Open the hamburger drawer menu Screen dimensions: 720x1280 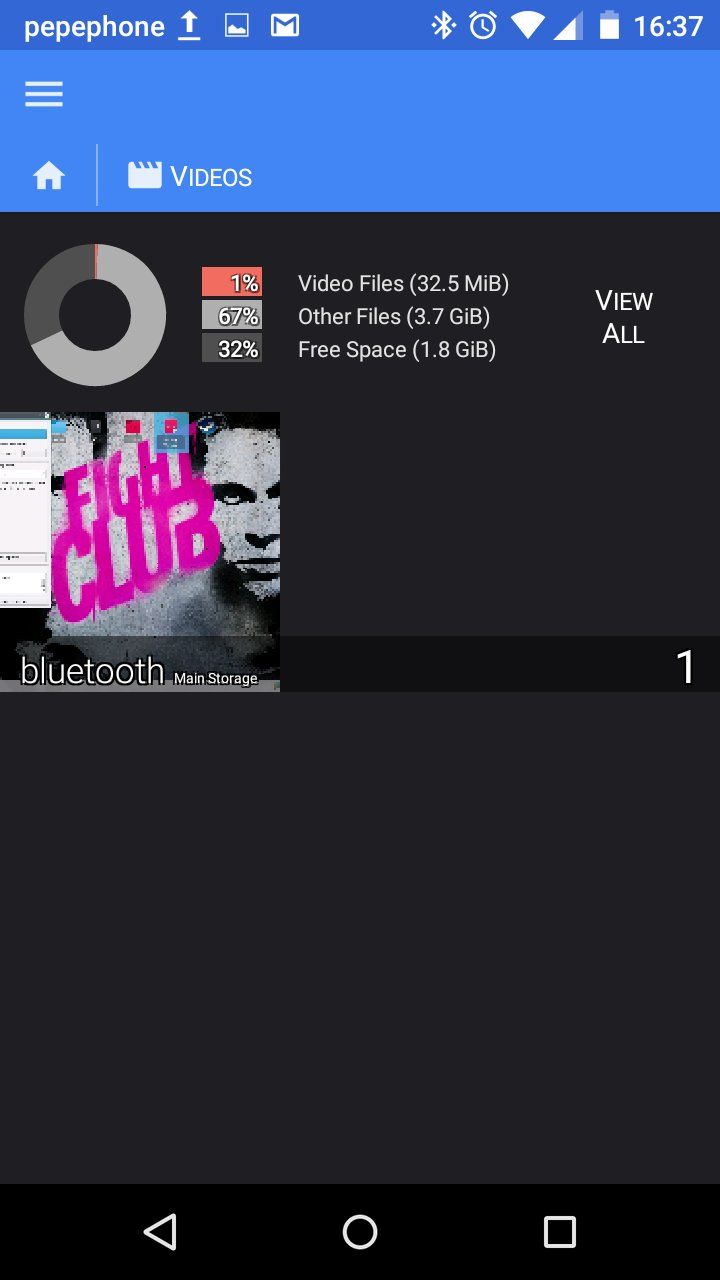coord(44,95)
